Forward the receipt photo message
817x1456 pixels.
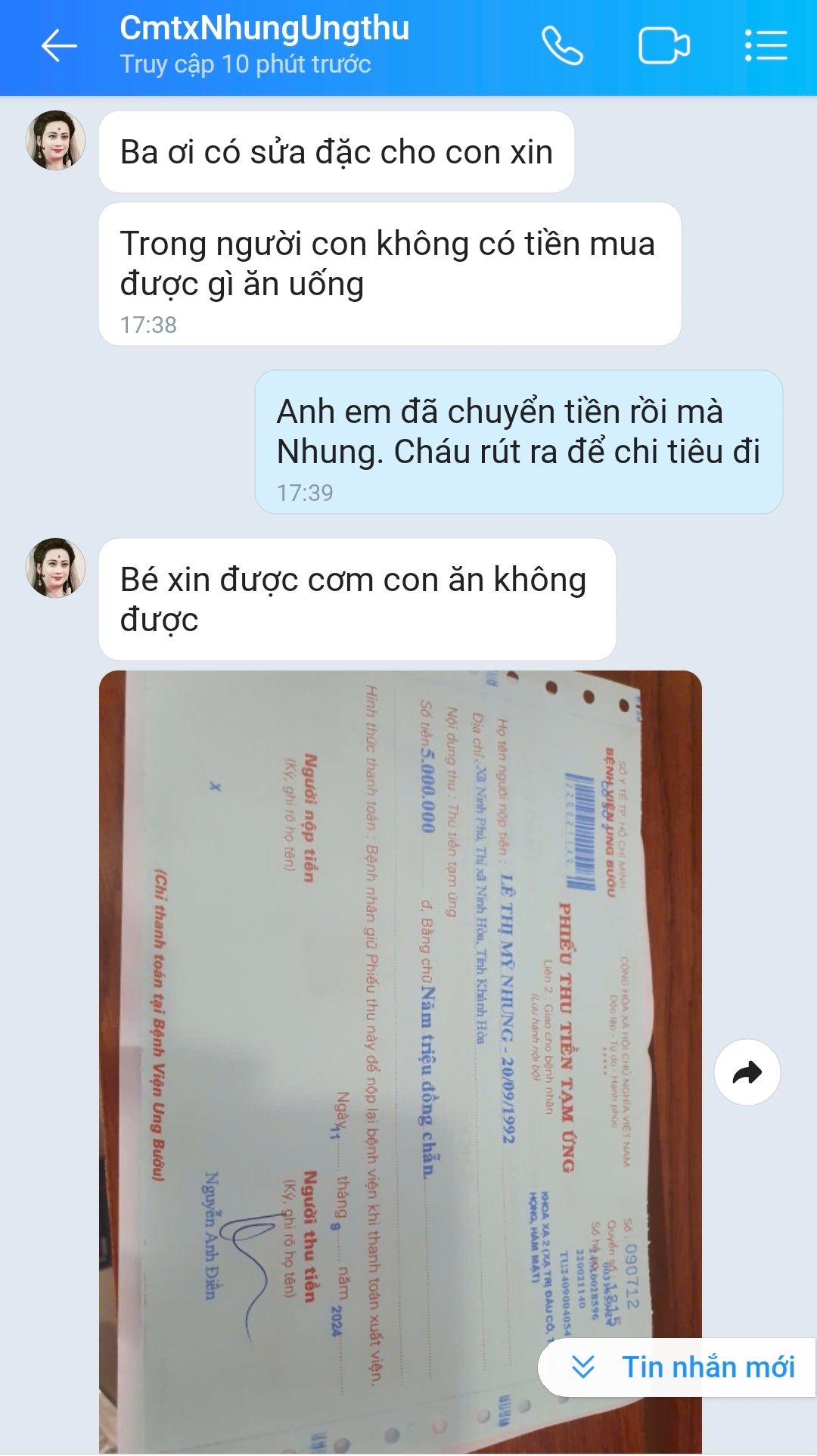[x=747, y=1072]
